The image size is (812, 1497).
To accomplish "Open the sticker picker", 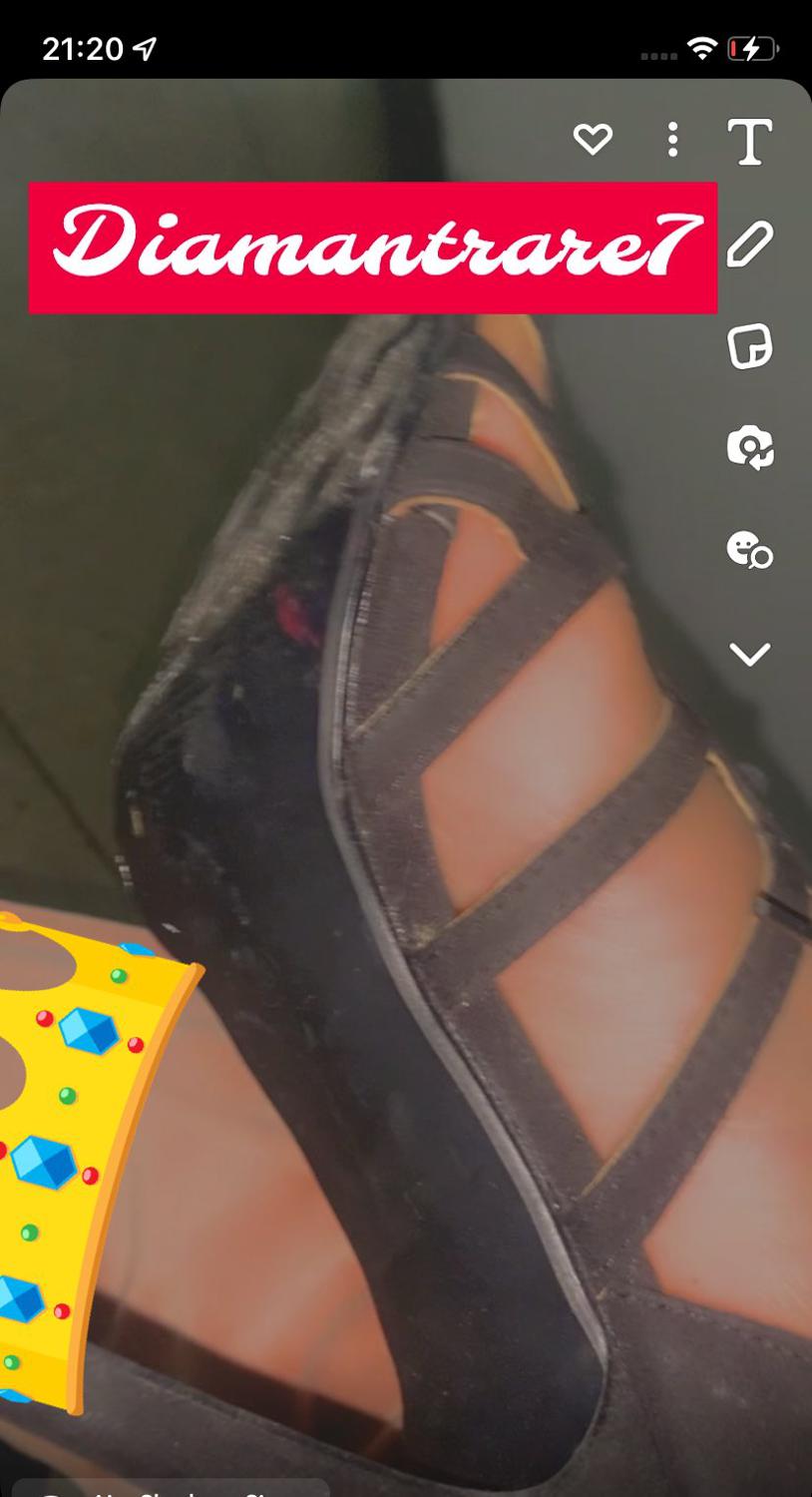I will pos(749,346).
